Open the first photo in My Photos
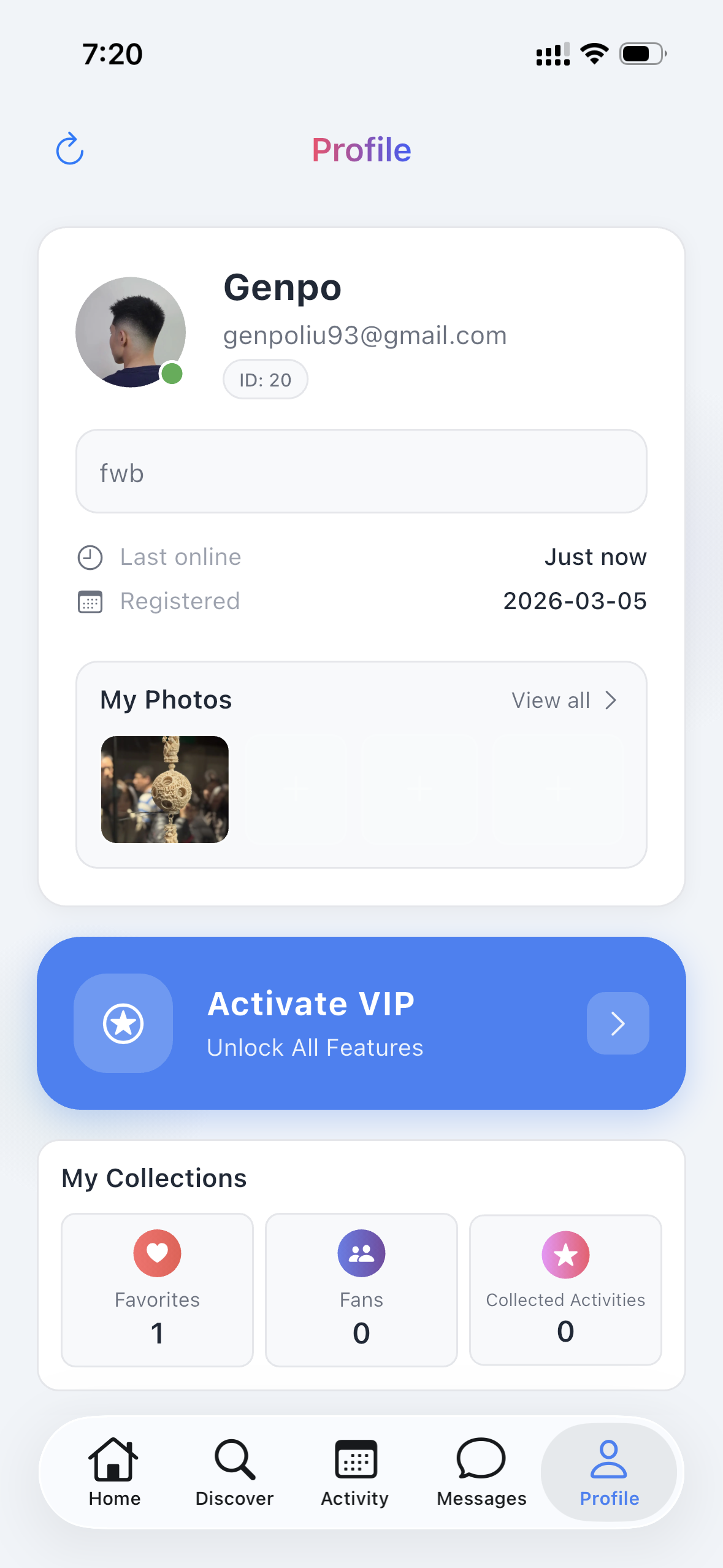Viewport: 723px width, 1568px height. coord(165,789)
